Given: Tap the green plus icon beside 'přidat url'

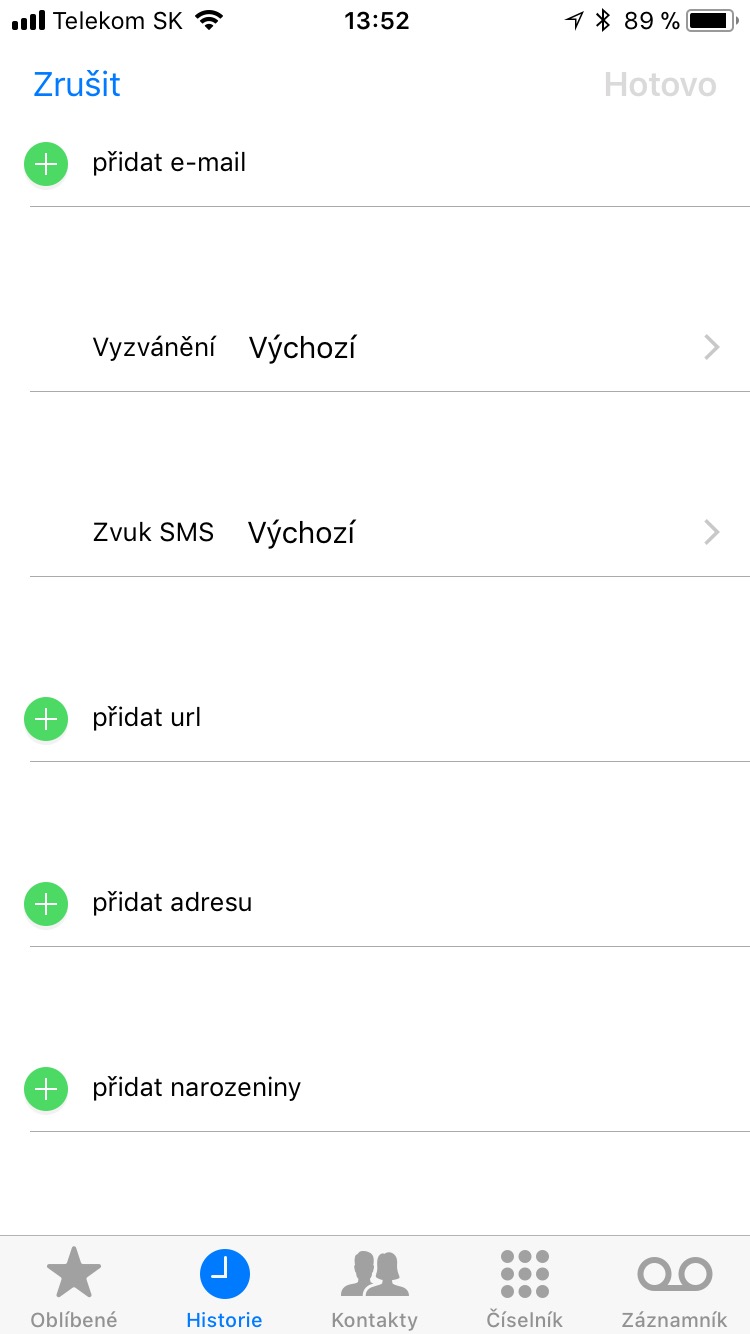Looking at the screenshot, I should (45, 718).
